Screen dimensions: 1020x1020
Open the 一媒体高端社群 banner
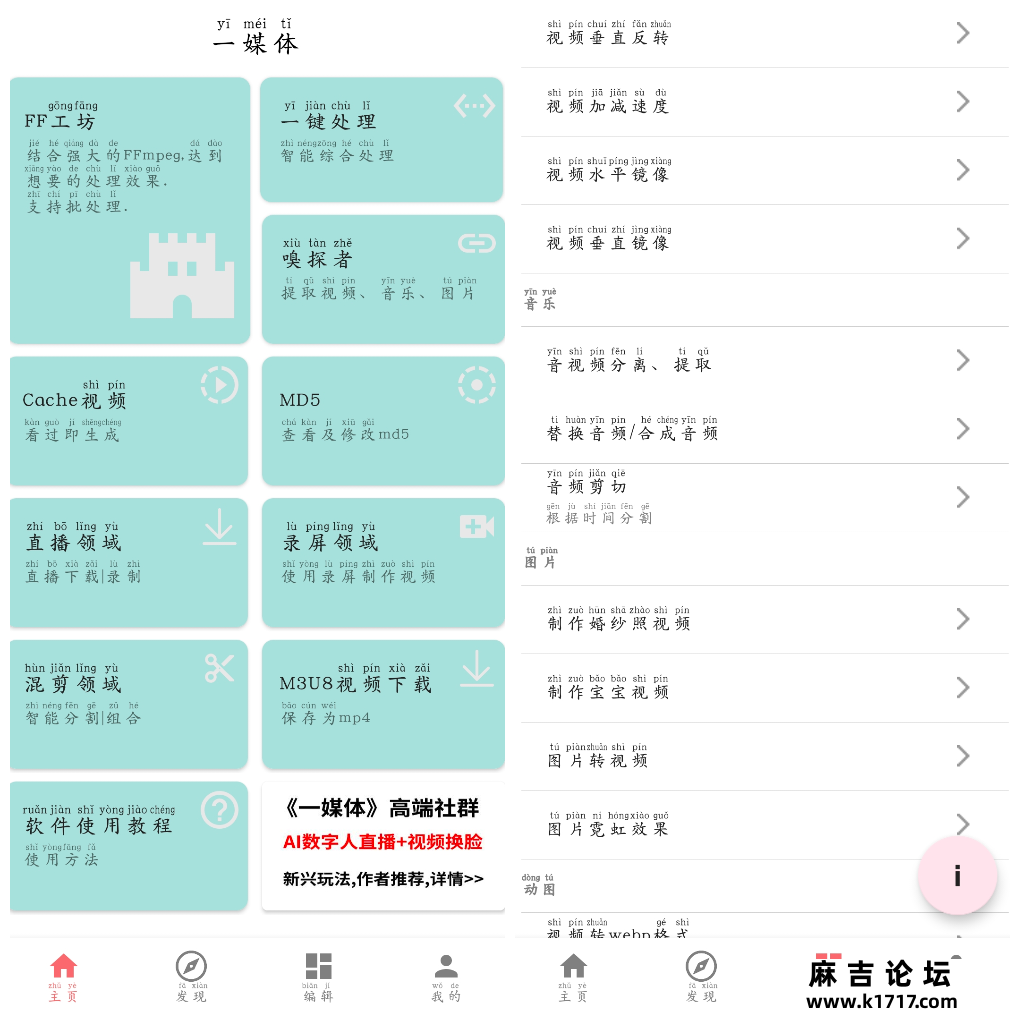(x=383, y=846)
